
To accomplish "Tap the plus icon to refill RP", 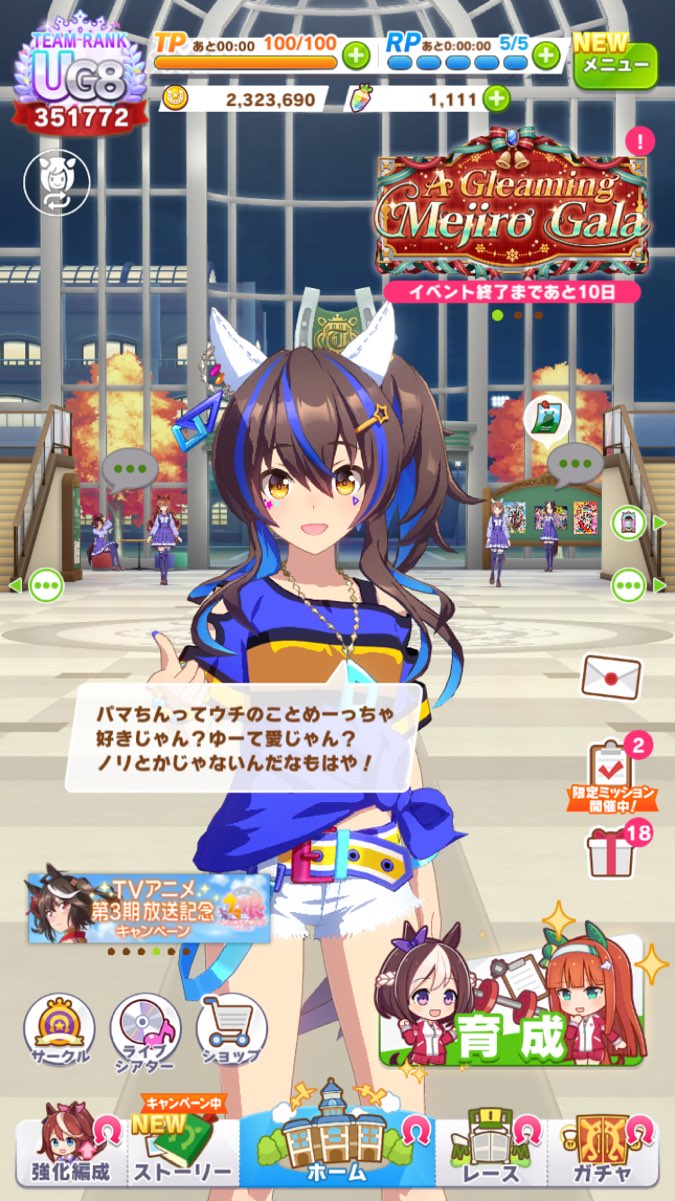I will pyautogui.click(x=545, y=56).
